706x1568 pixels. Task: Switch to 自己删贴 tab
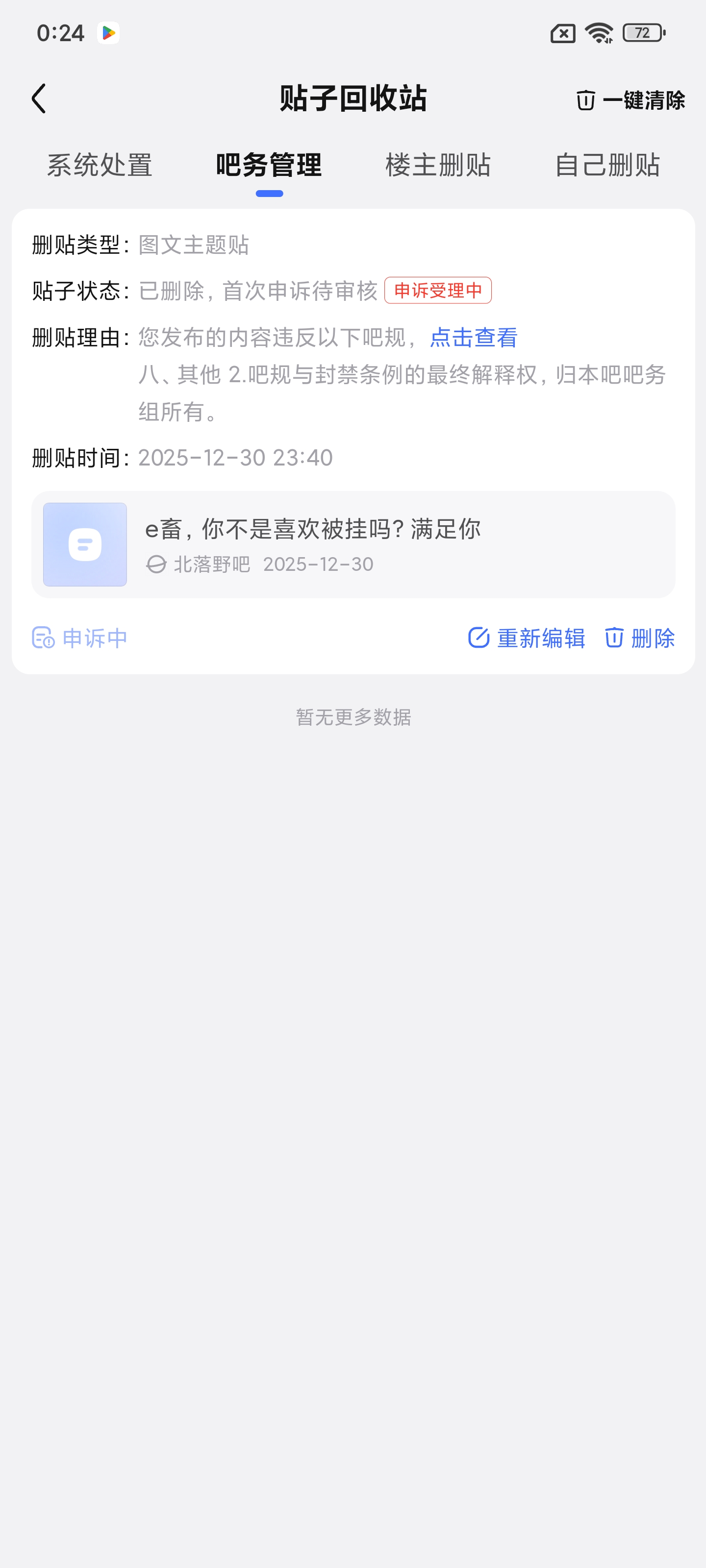[607, 166]
